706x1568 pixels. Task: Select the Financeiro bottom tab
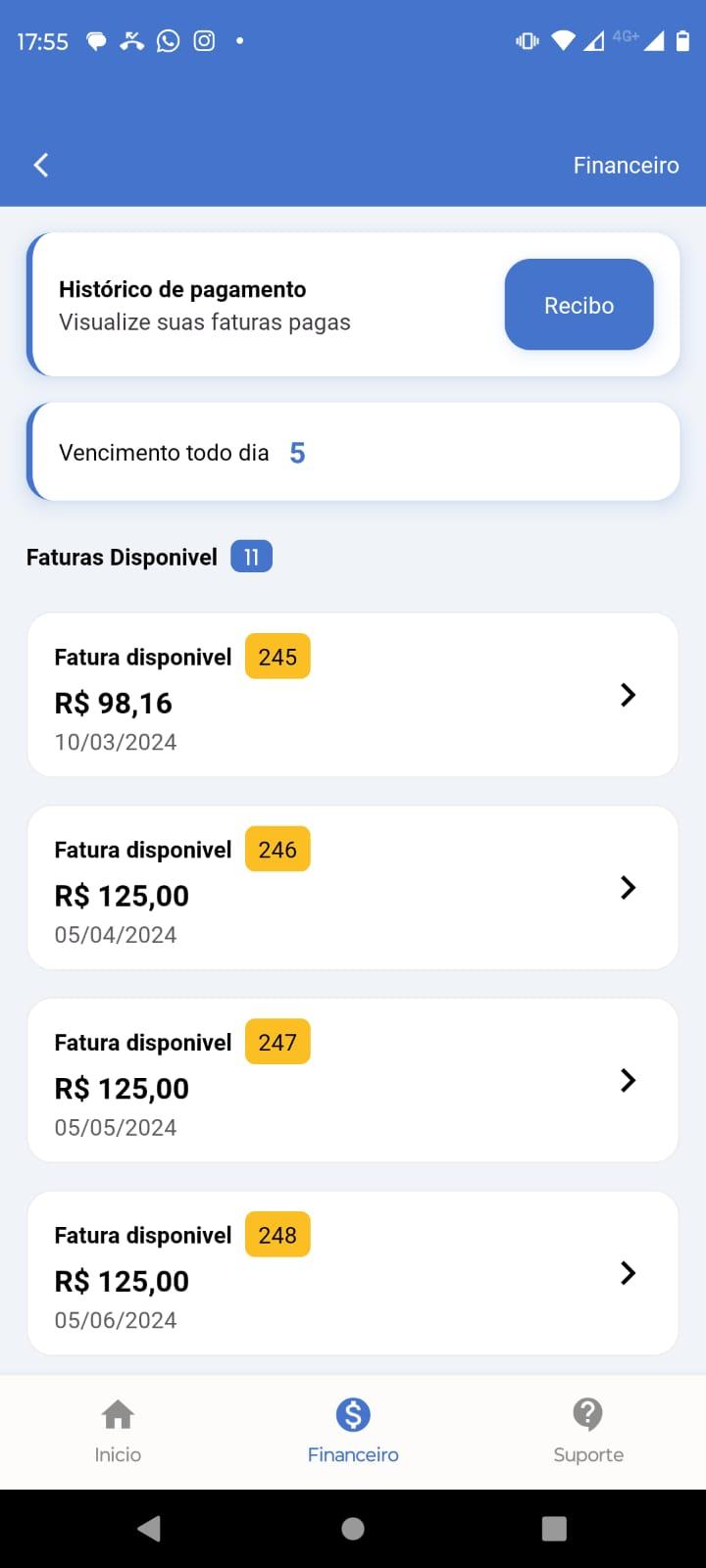[353, 1432]
